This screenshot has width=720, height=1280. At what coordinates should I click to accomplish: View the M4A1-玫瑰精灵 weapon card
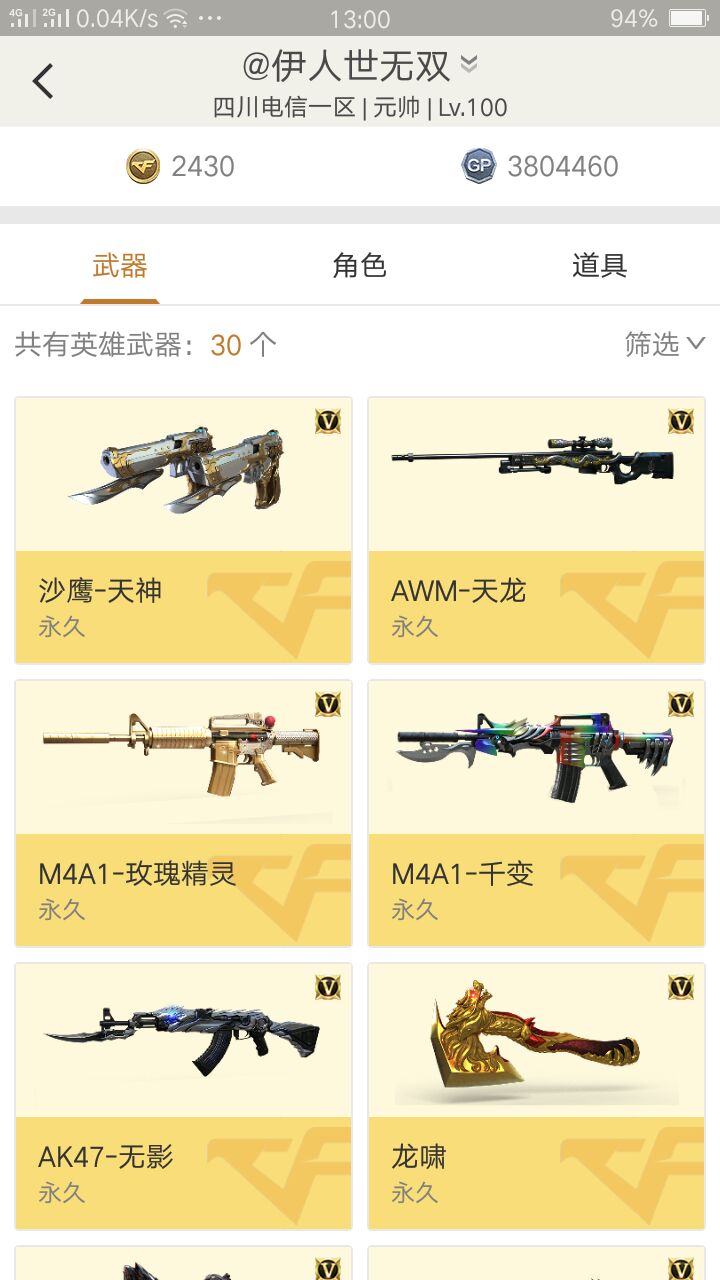click(184, 813)
